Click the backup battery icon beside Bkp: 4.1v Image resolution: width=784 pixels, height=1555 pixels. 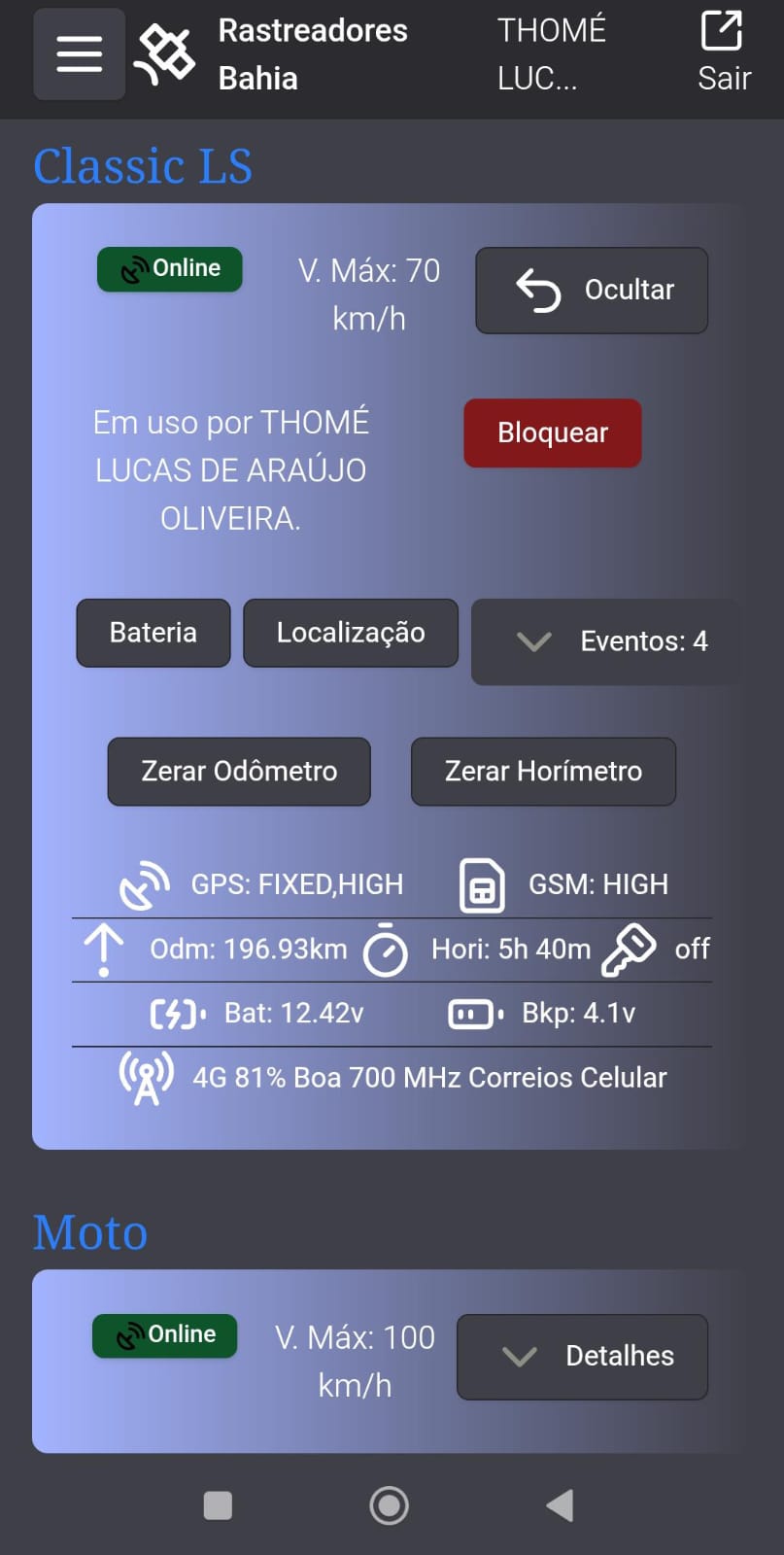pyautogui.click(x=472, y=1012)
